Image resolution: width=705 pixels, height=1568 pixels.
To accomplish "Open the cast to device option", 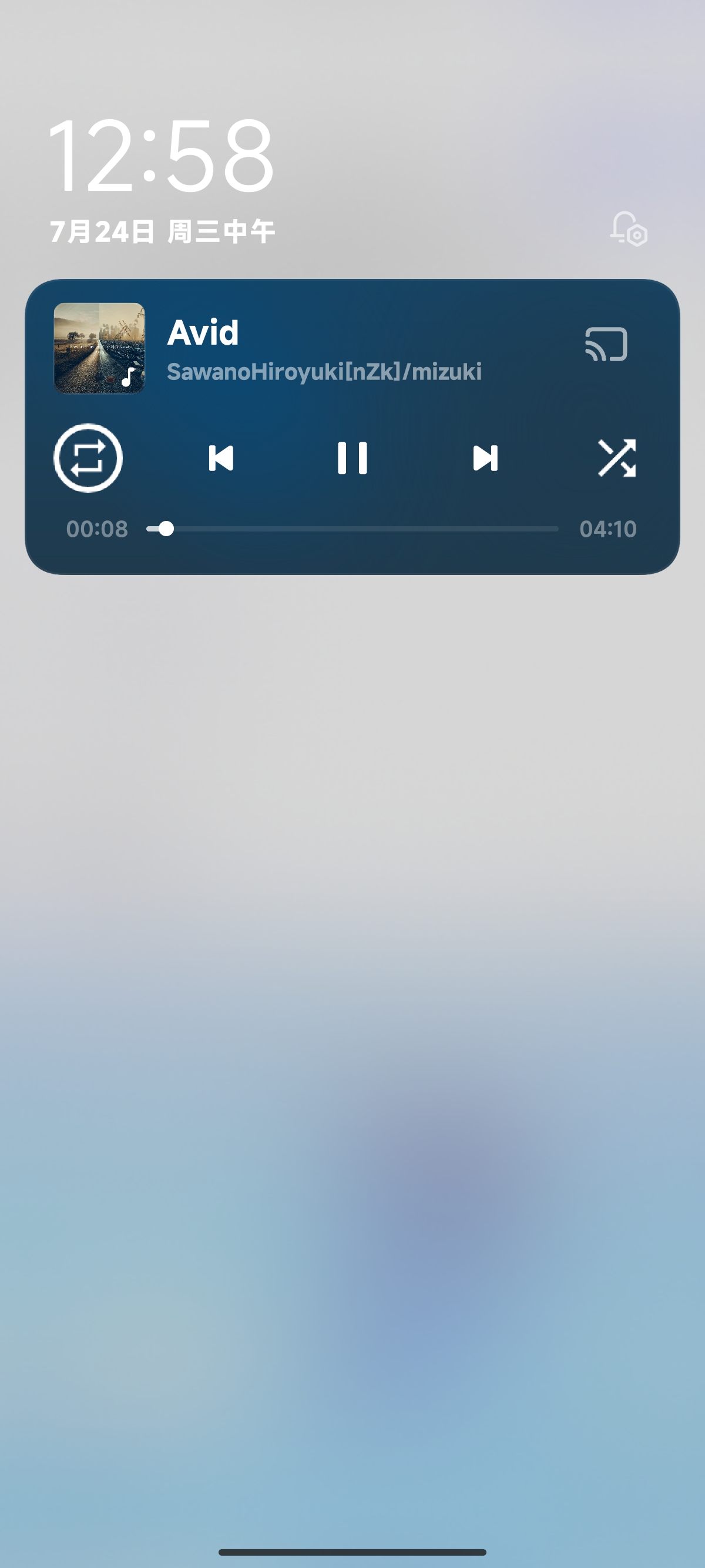I will pos(606,345).
